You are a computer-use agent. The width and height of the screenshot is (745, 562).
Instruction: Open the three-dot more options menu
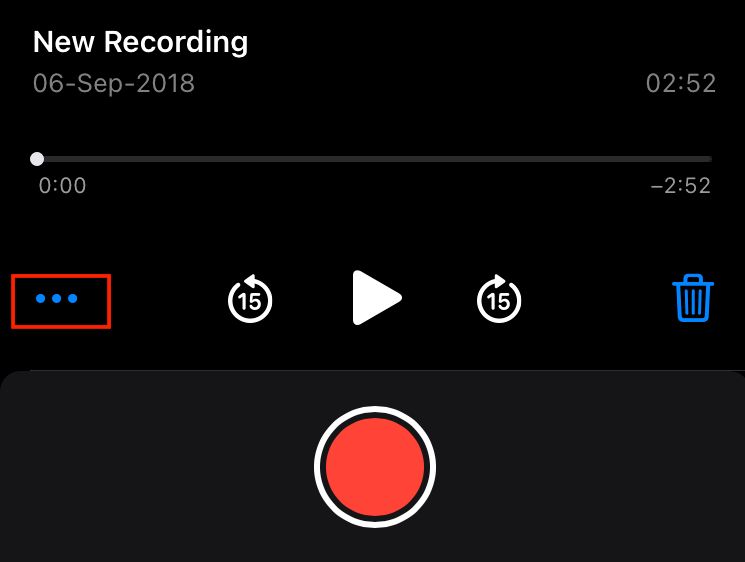coord(59,299)
